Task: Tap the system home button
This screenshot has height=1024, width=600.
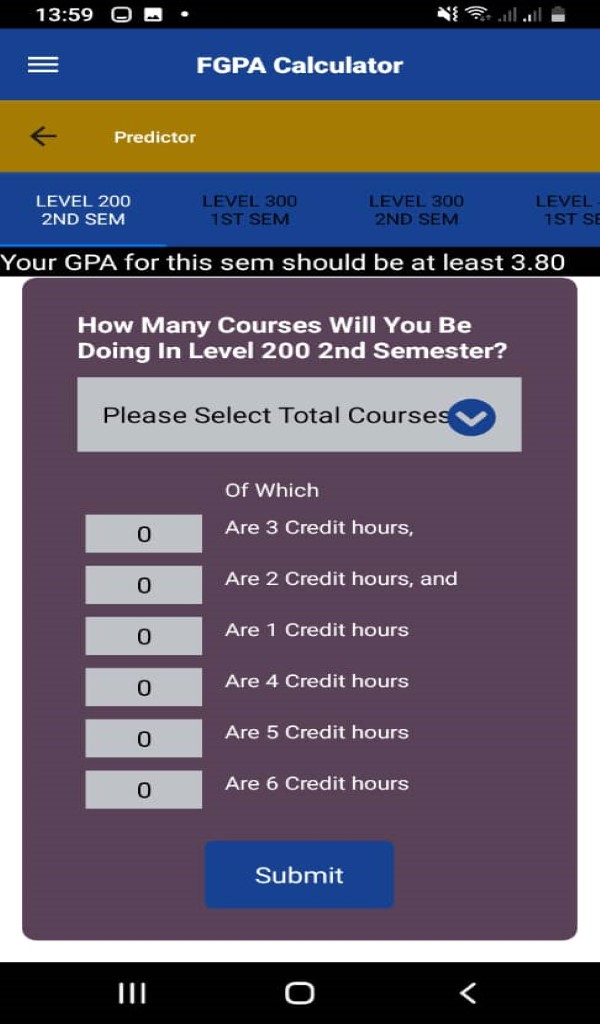Action: 300,993
